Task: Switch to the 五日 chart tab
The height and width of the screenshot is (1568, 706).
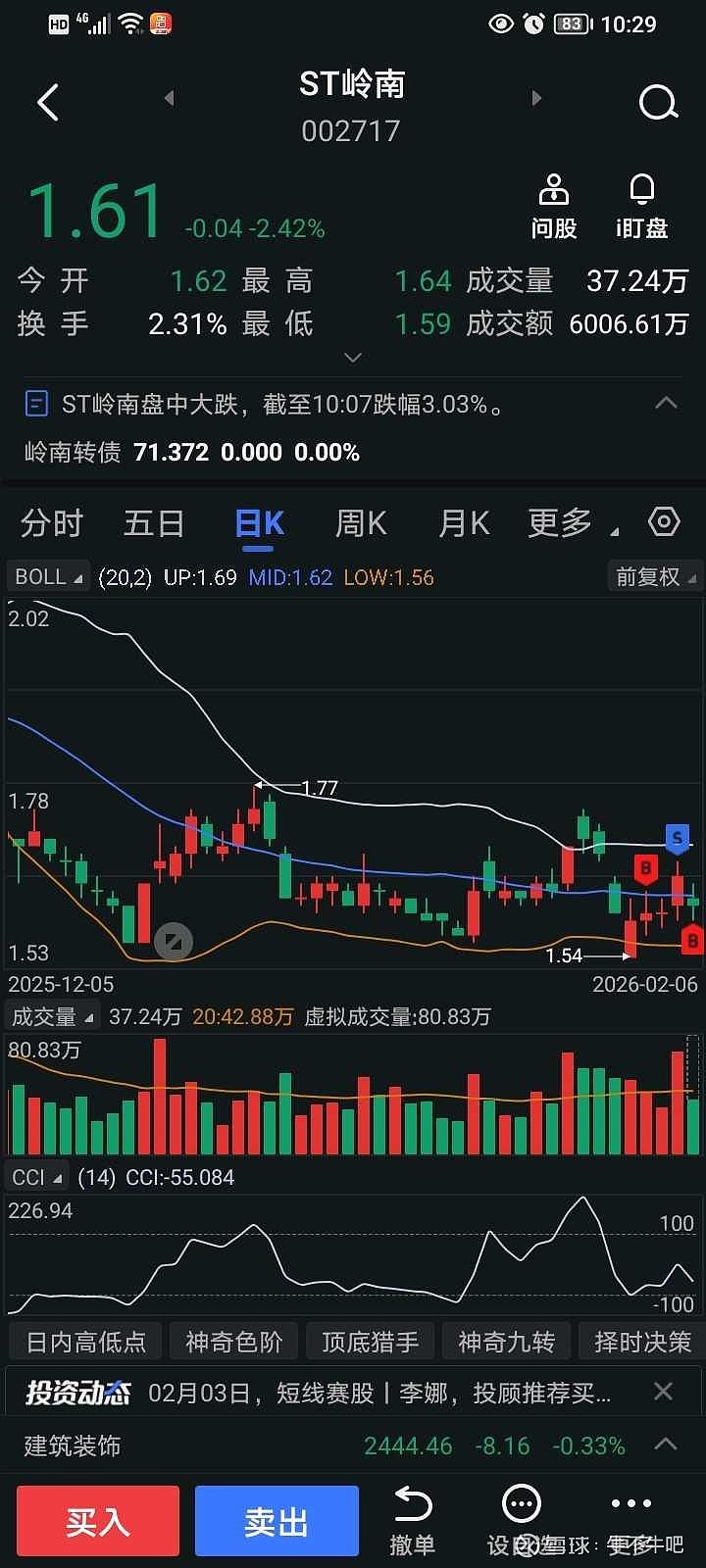Action: point(154,523)
